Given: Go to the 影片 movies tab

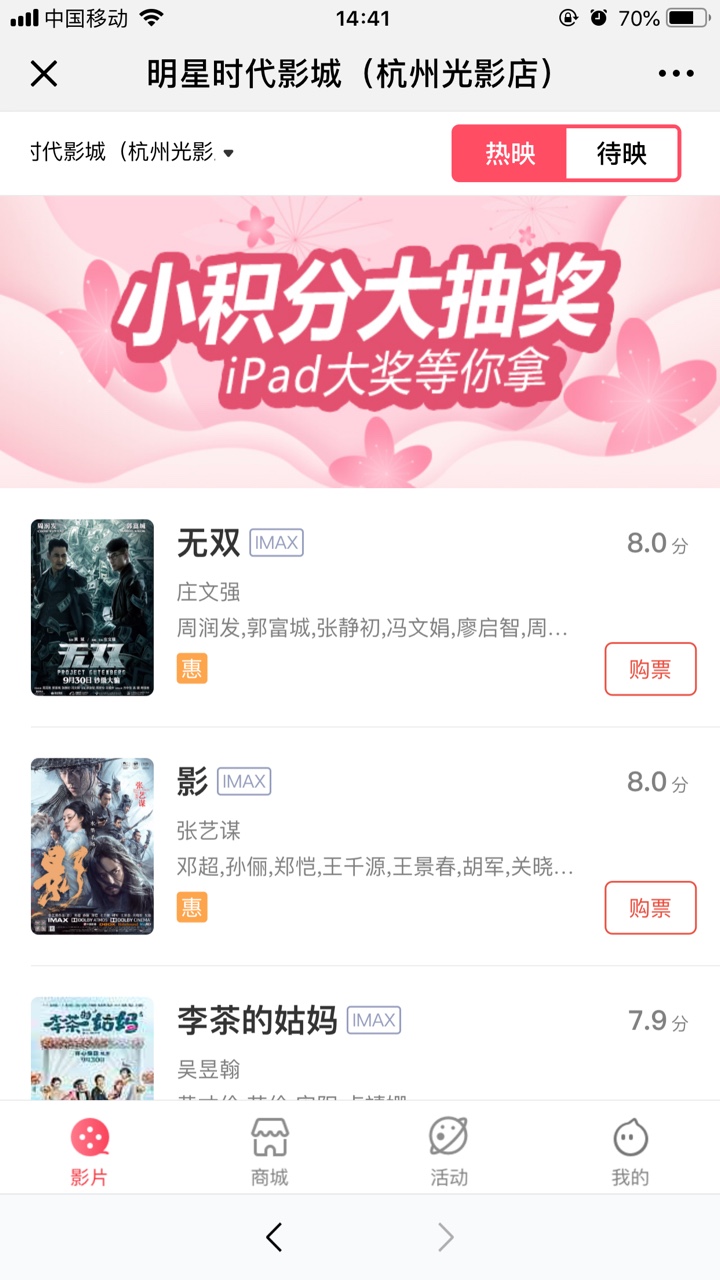Looking at the screenshot, I should 89,1150.
